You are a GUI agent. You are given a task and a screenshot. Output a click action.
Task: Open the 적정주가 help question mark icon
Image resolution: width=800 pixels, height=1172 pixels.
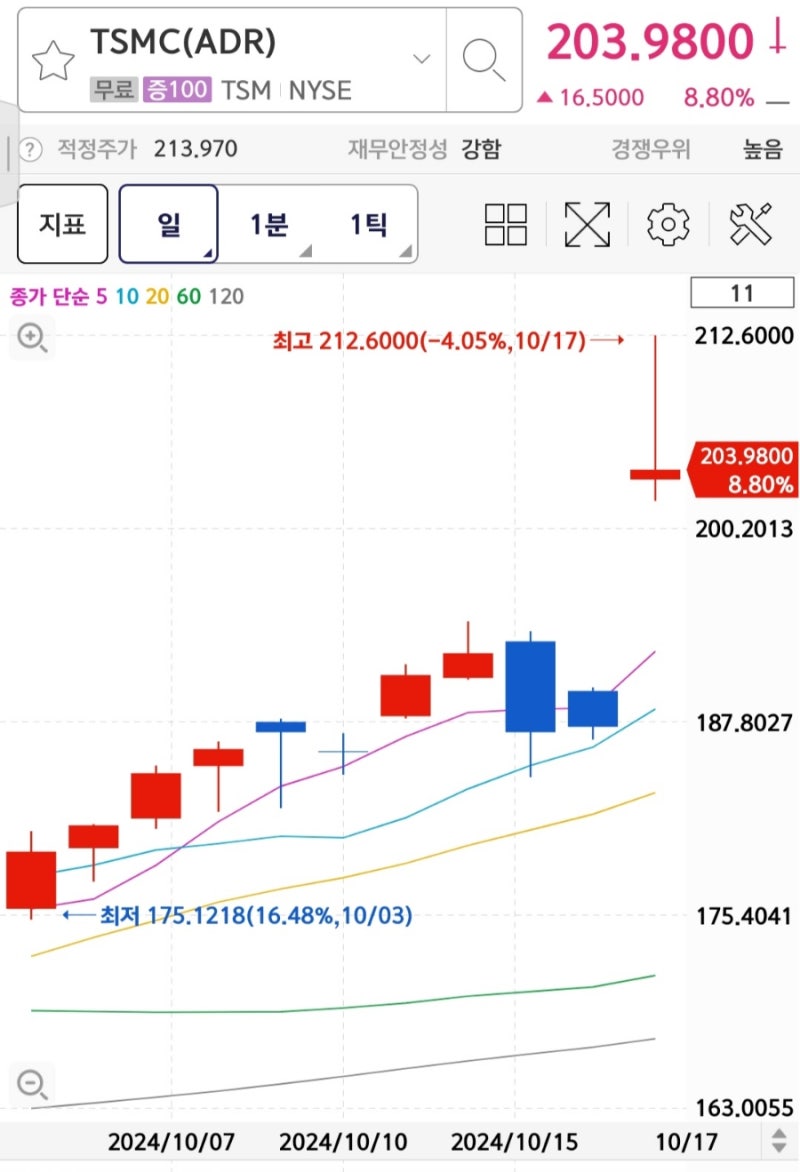[31, 148]
